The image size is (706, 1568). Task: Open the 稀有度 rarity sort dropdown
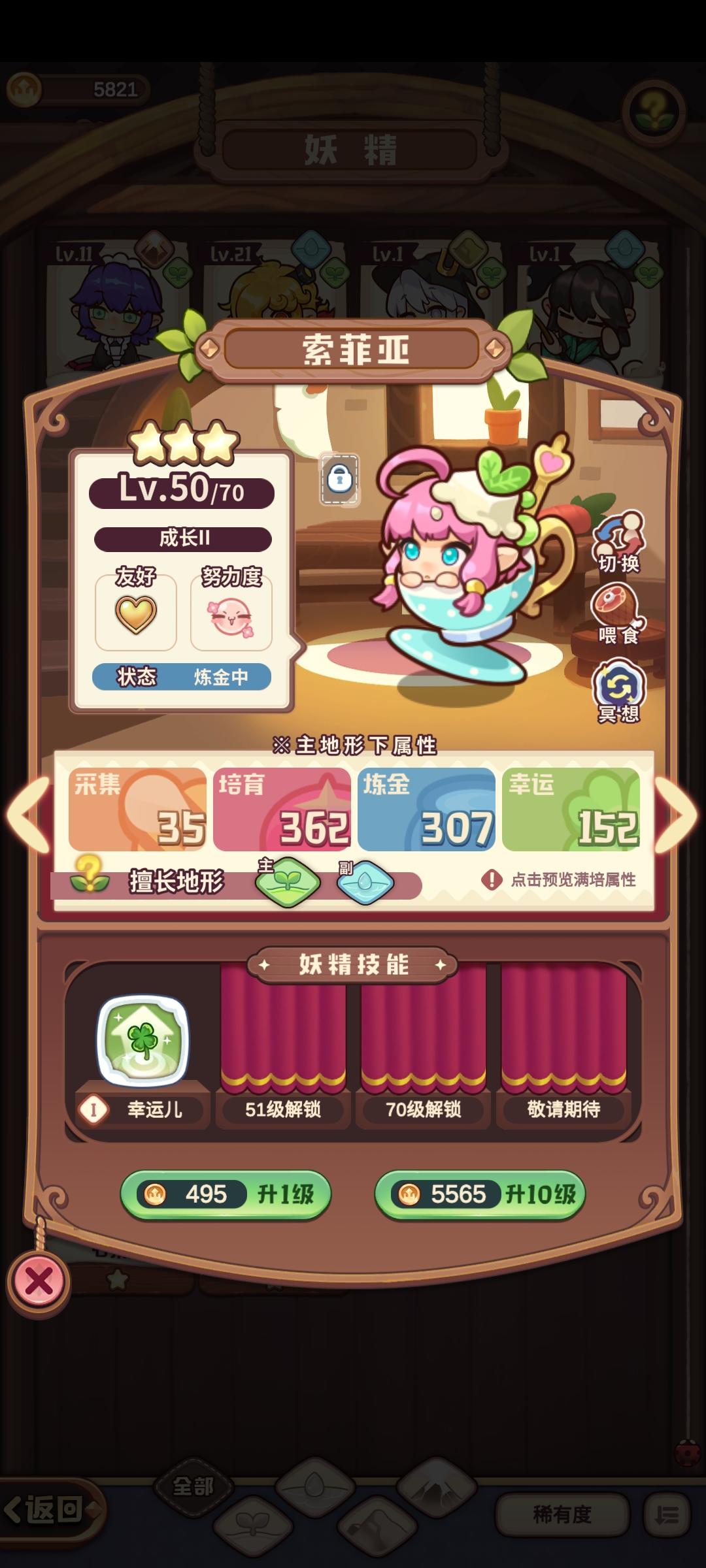tap(561, 1514)
